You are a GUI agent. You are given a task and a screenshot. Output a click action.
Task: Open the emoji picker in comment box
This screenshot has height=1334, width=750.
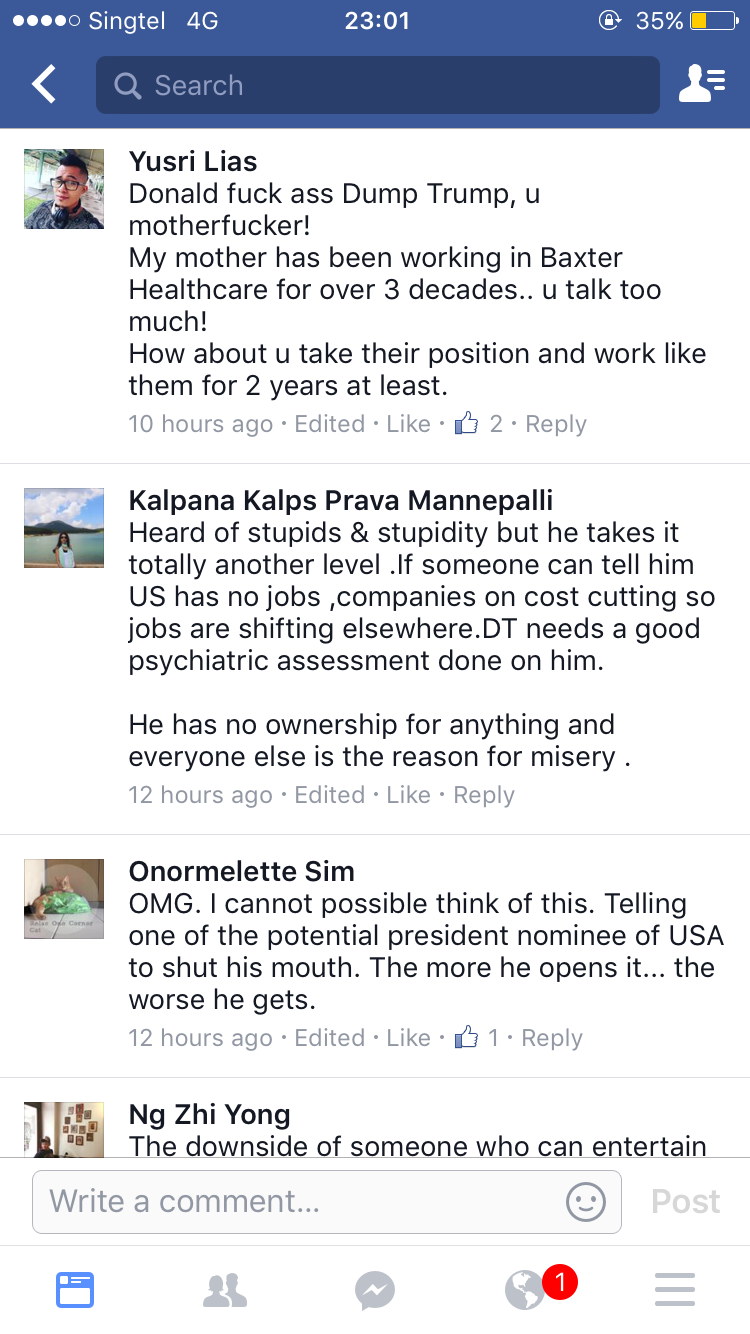point(586,1201)
